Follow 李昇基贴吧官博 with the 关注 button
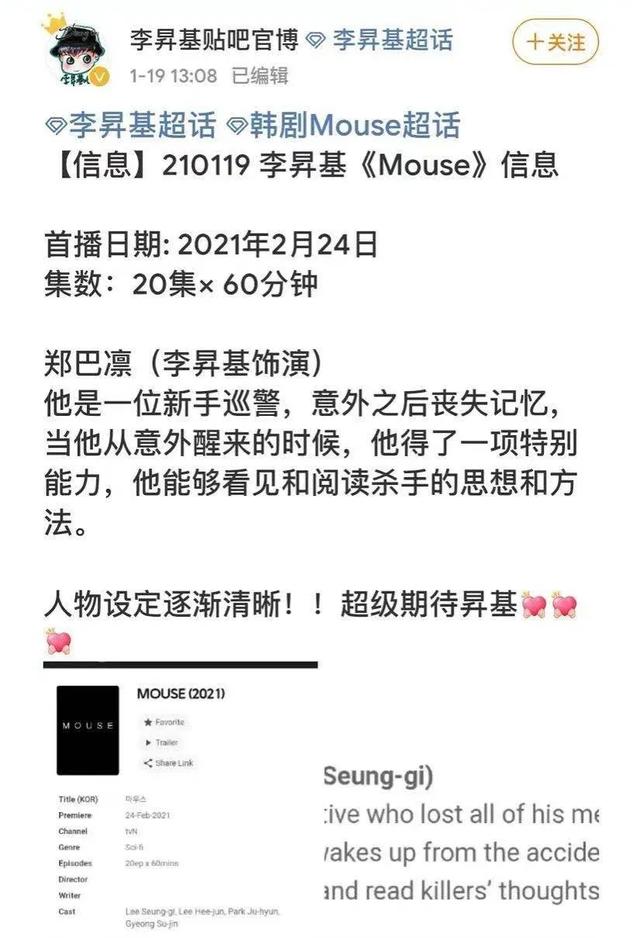 [558, 42]
